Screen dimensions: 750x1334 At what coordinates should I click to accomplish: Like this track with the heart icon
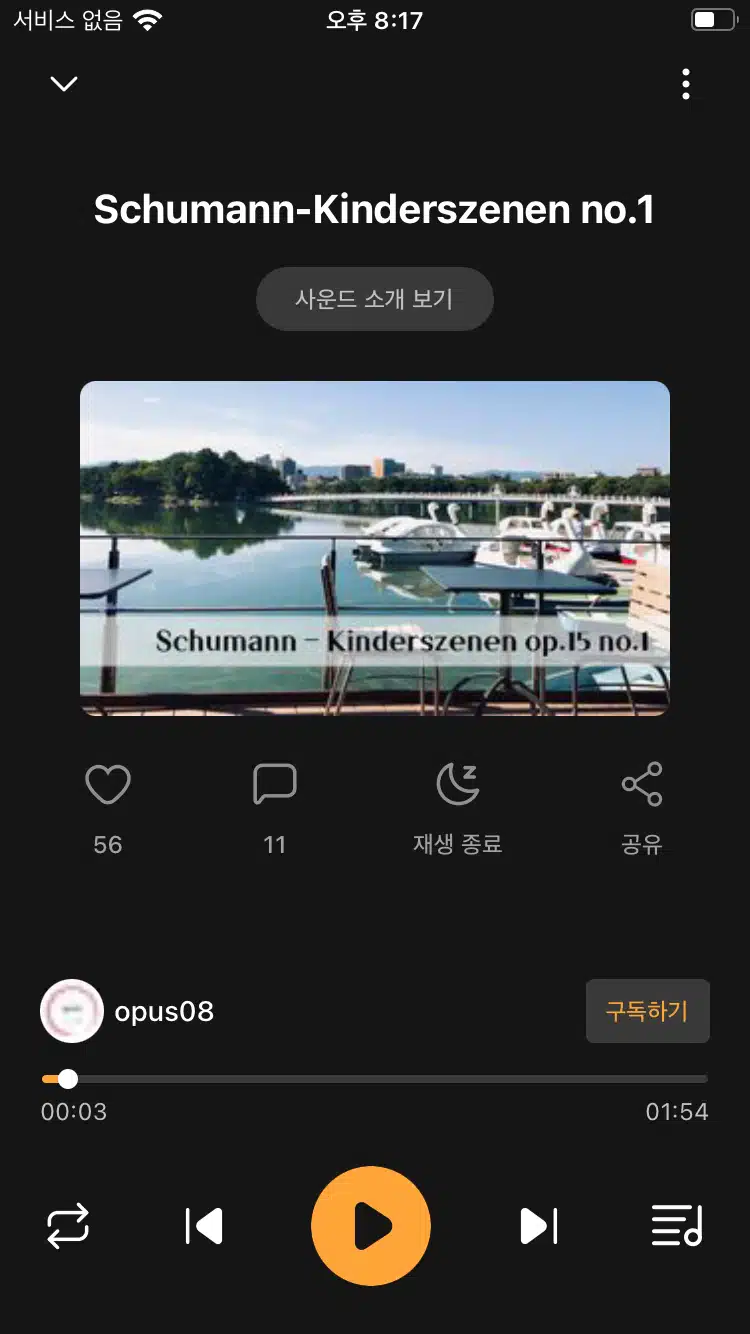(108, 784)
